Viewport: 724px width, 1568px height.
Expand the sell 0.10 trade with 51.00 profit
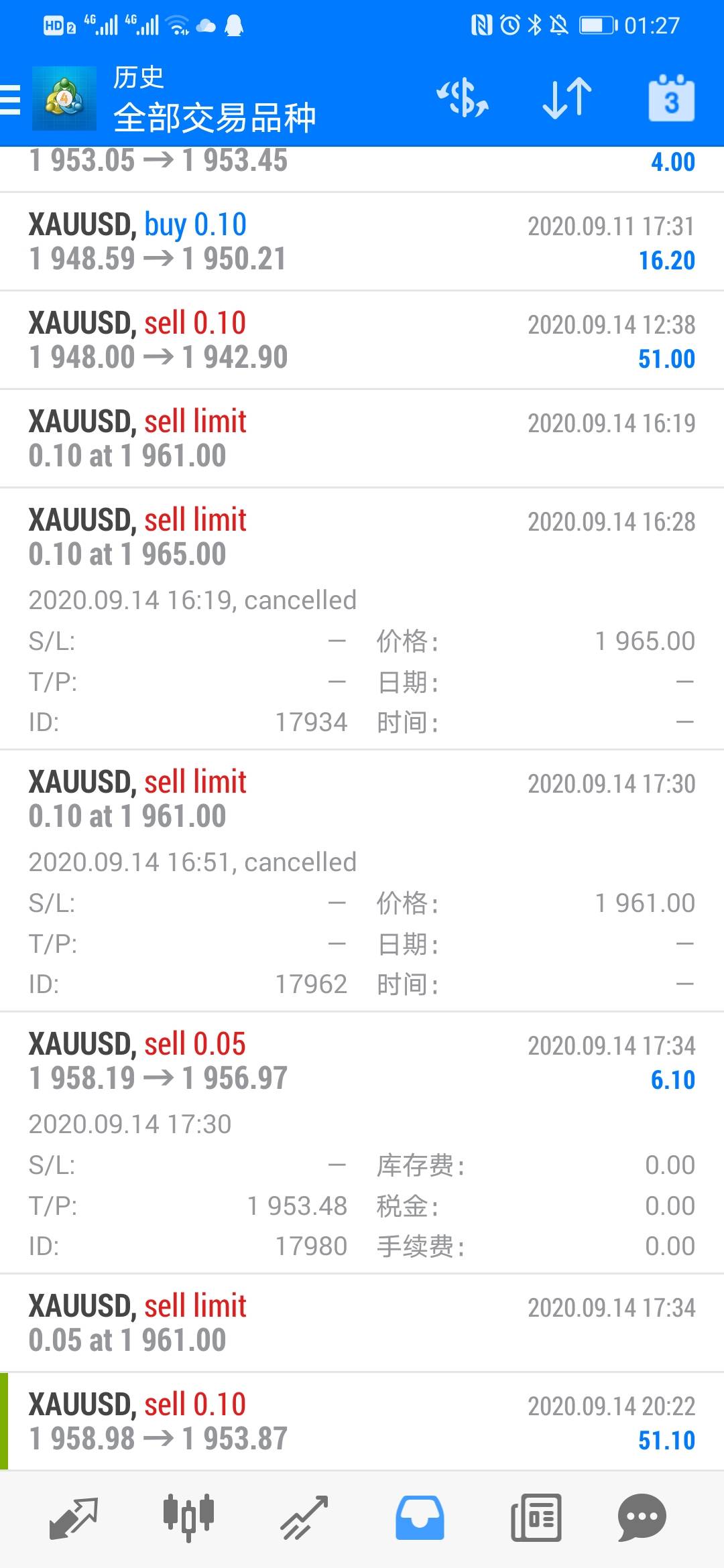[362, 340]
